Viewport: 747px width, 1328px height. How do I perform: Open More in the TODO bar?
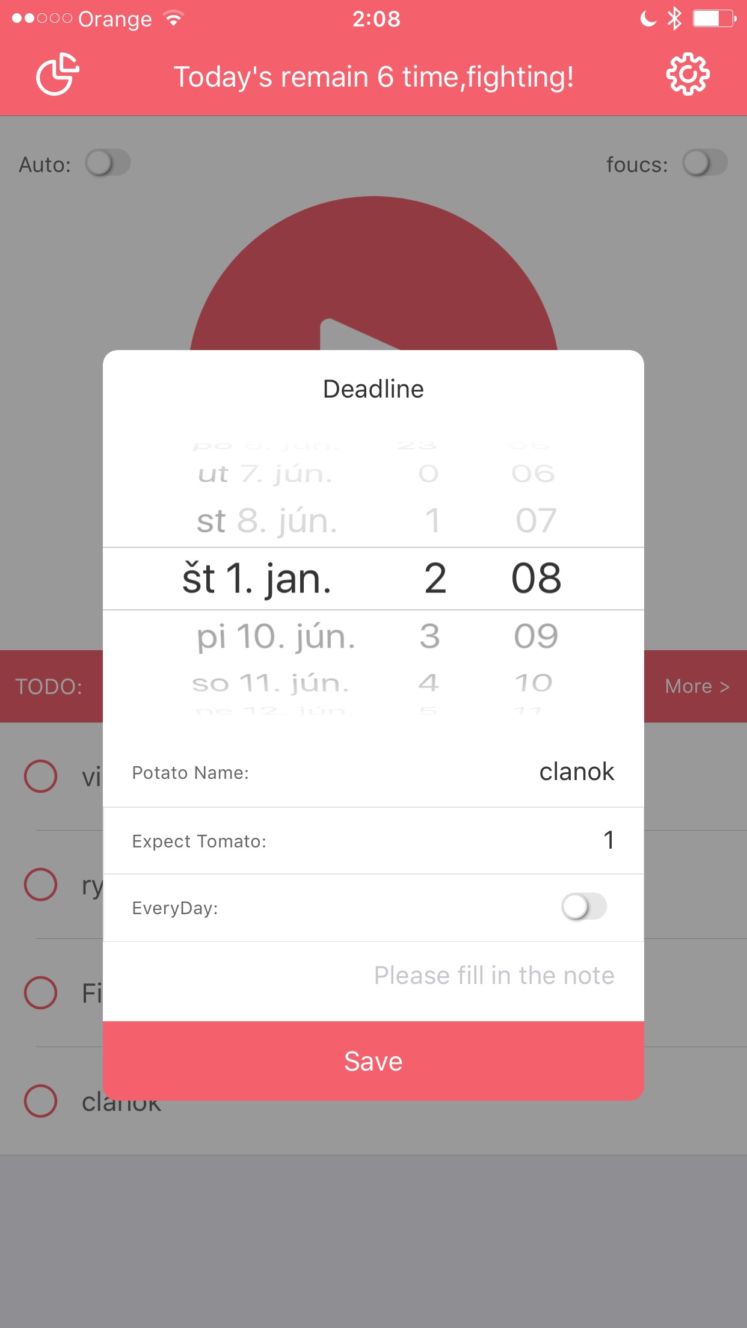(697, 686)
